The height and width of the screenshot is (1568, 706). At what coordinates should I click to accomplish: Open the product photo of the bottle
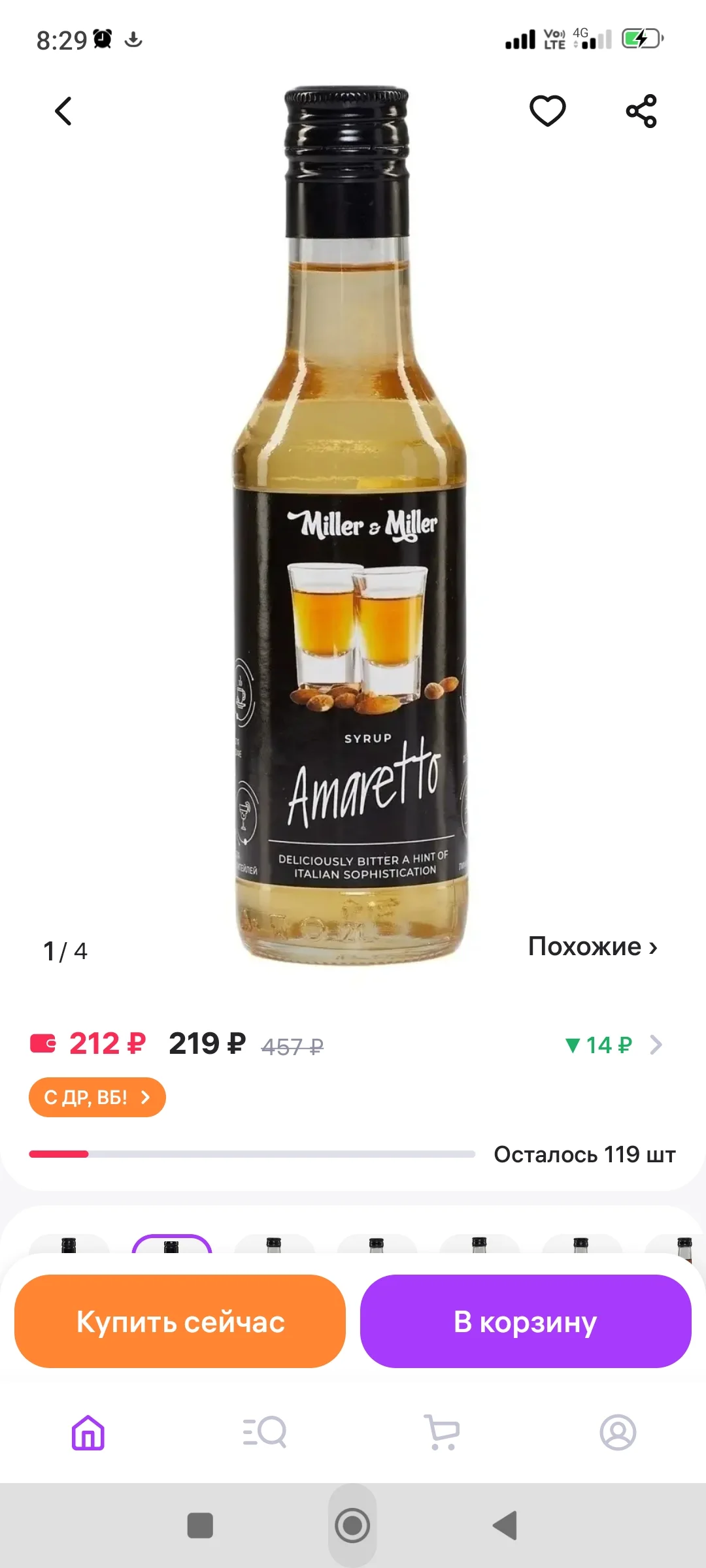coord(353,523)
